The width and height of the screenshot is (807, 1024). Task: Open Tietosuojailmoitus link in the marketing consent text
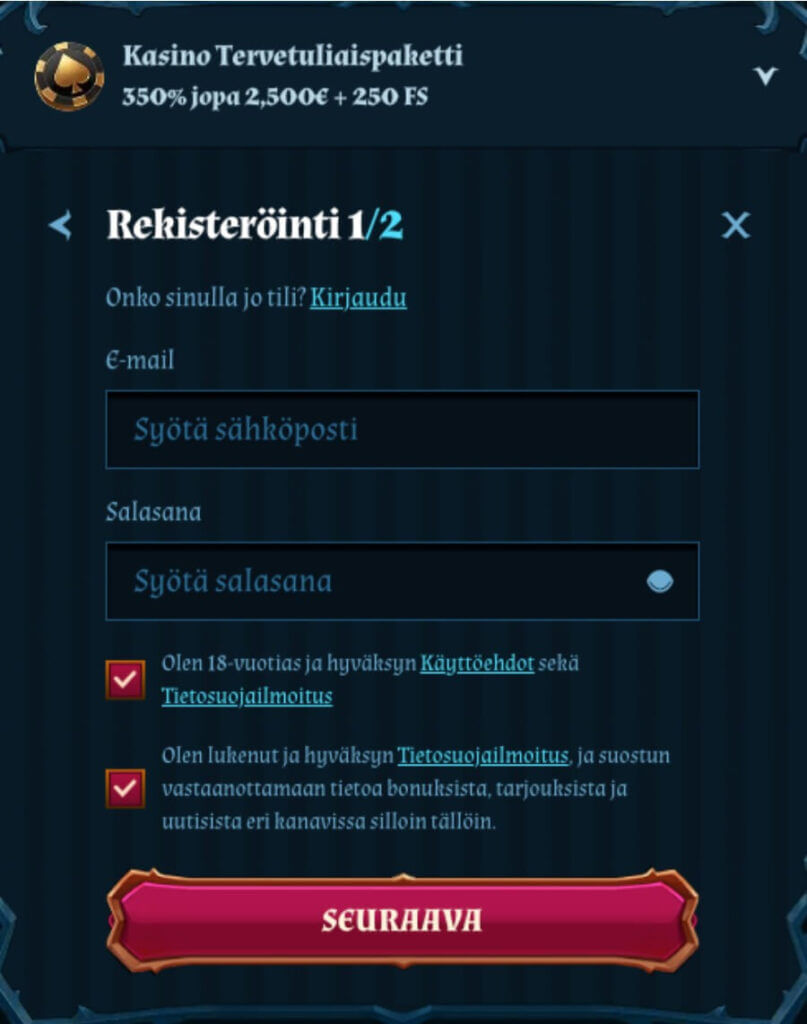[x=483, y=755]
